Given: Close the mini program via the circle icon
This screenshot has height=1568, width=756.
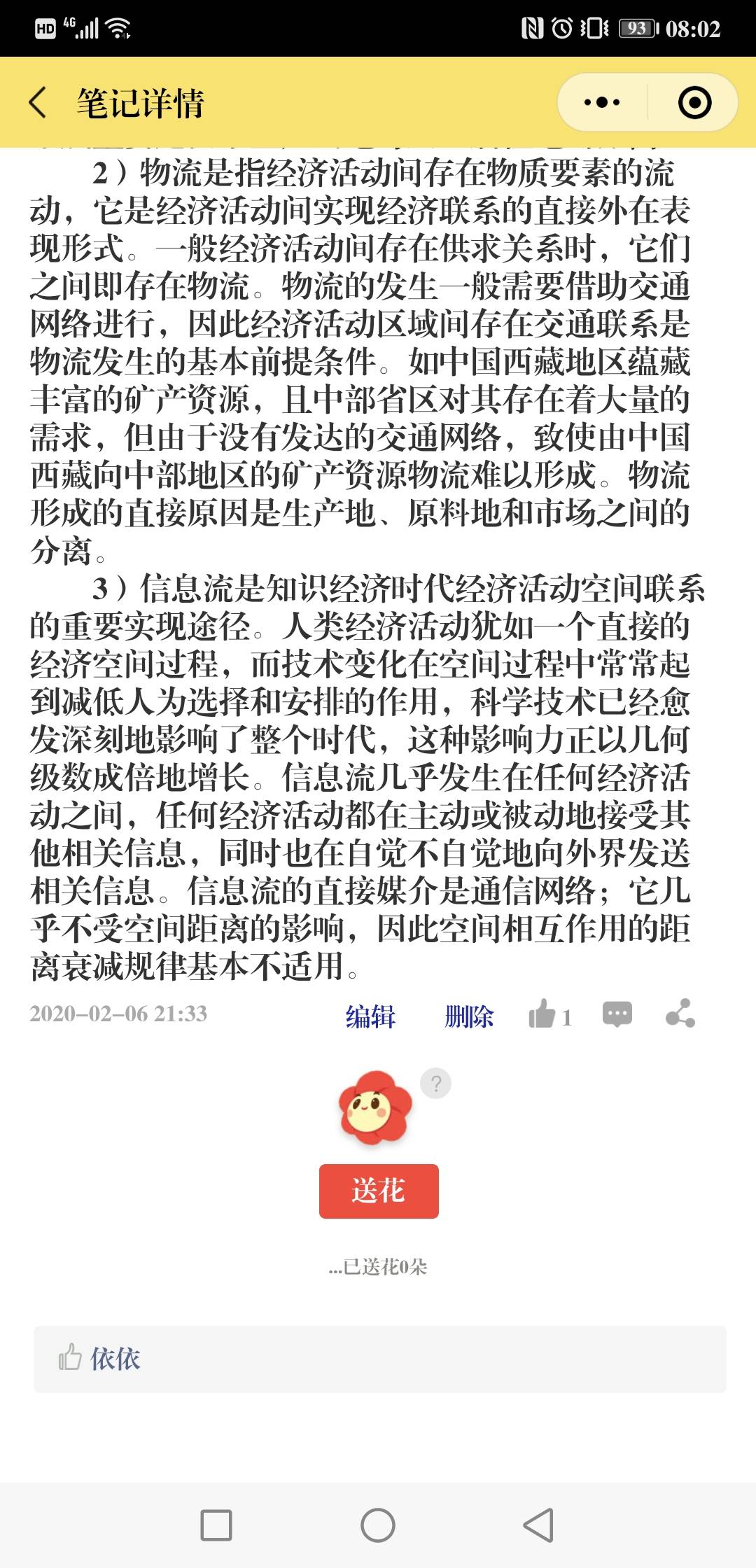Looking at the screenshot, I should pos(694,103).
